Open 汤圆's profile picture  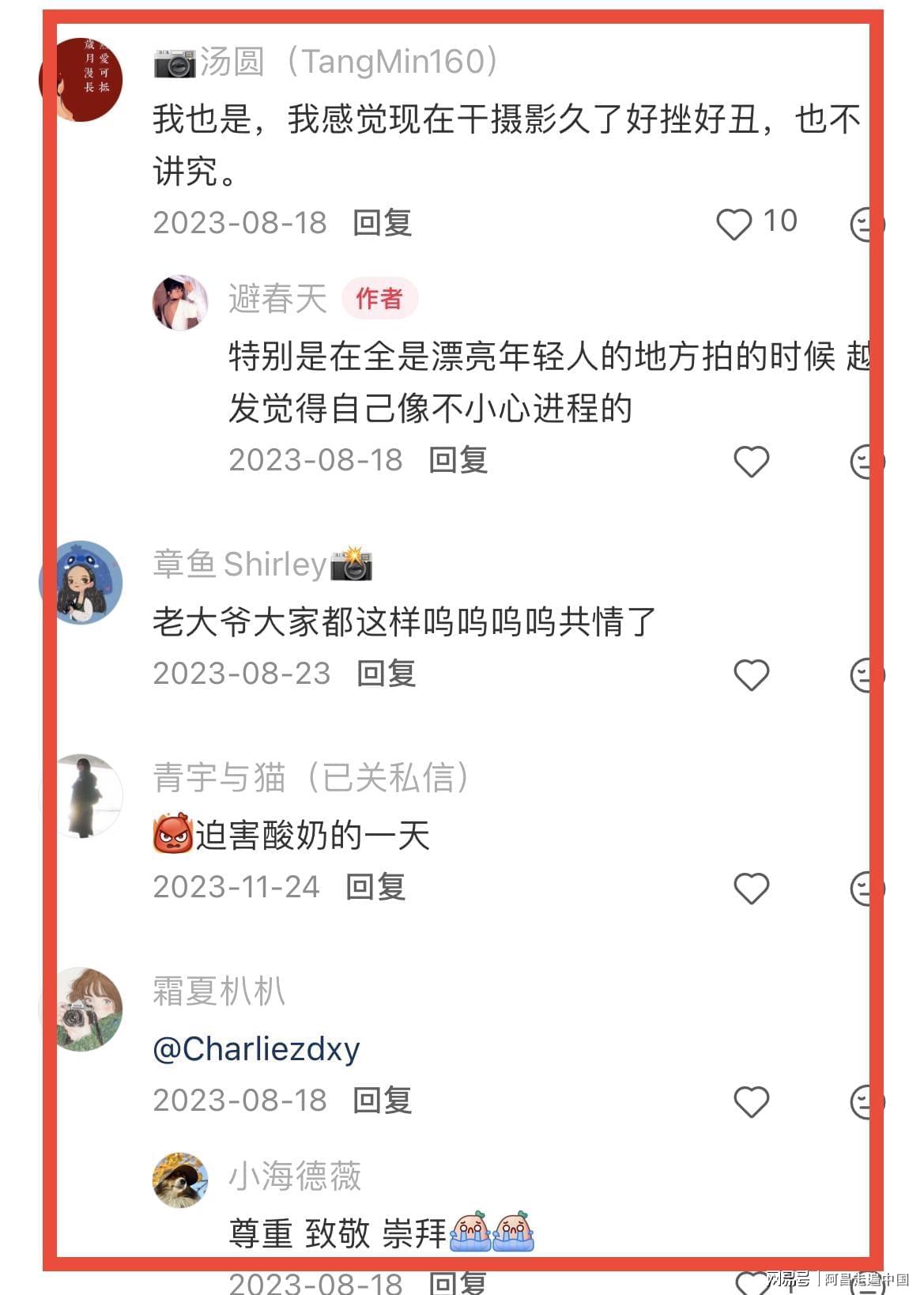81,79
